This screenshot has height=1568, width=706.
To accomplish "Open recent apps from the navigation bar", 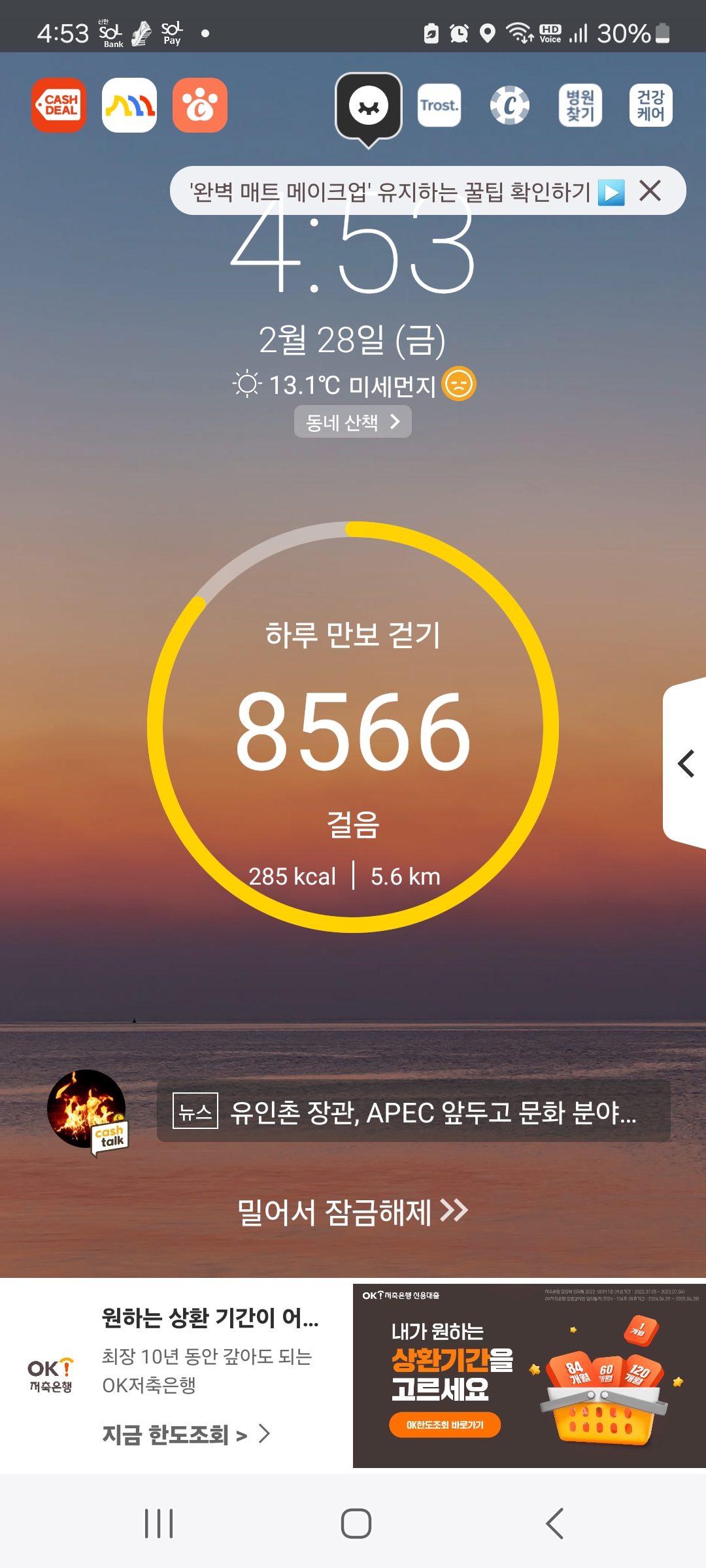I will click(x=159, y=1524).
